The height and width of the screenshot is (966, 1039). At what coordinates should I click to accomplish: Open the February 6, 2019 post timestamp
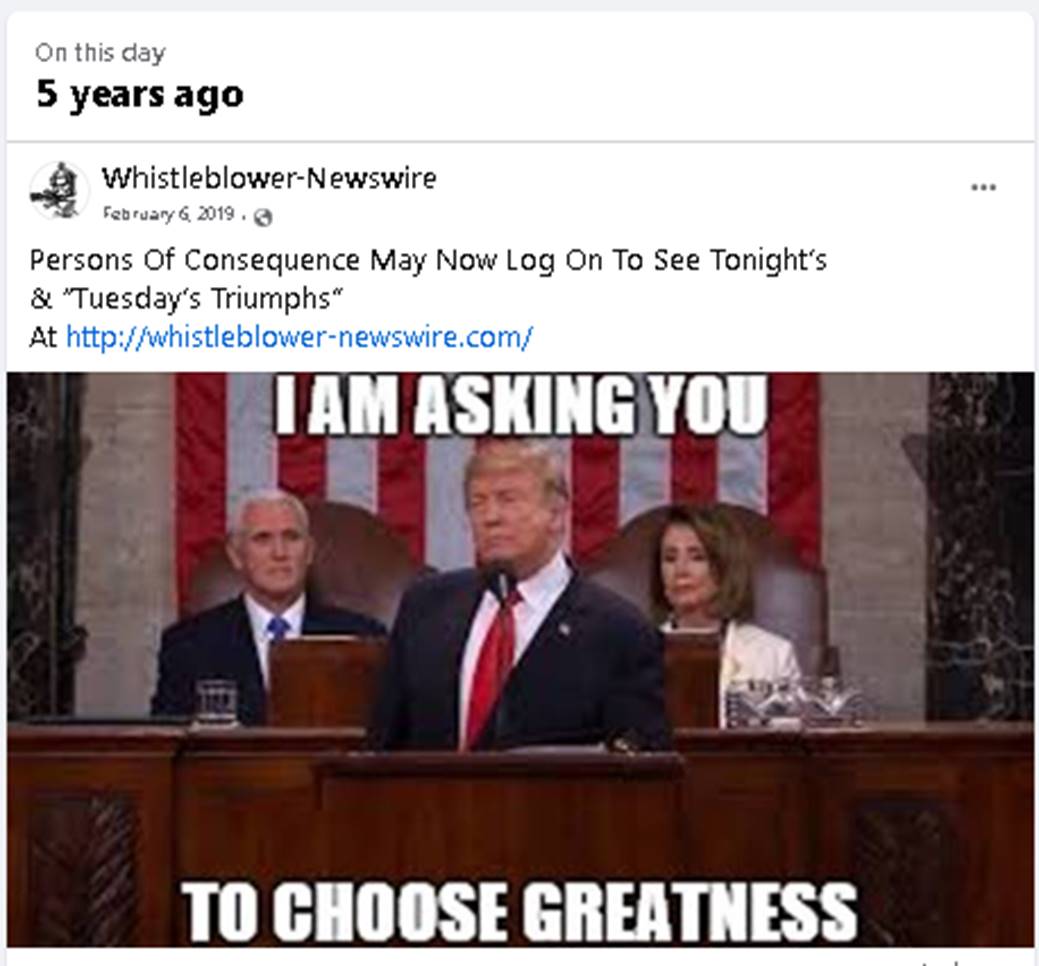(168, 214)
